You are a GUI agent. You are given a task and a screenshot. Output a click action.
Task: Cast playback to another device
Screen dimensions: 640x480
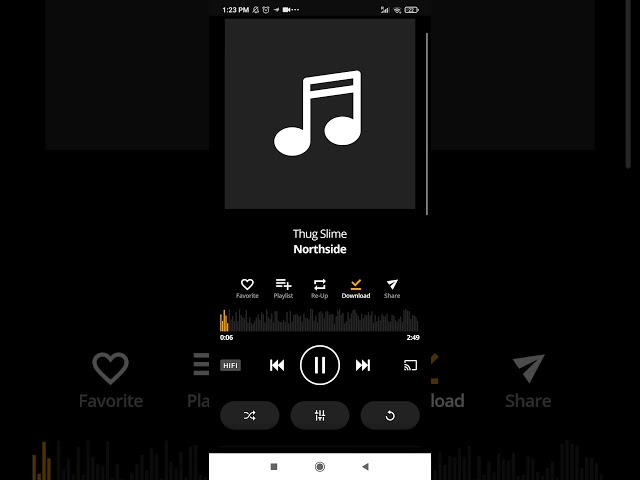(410, 365)
